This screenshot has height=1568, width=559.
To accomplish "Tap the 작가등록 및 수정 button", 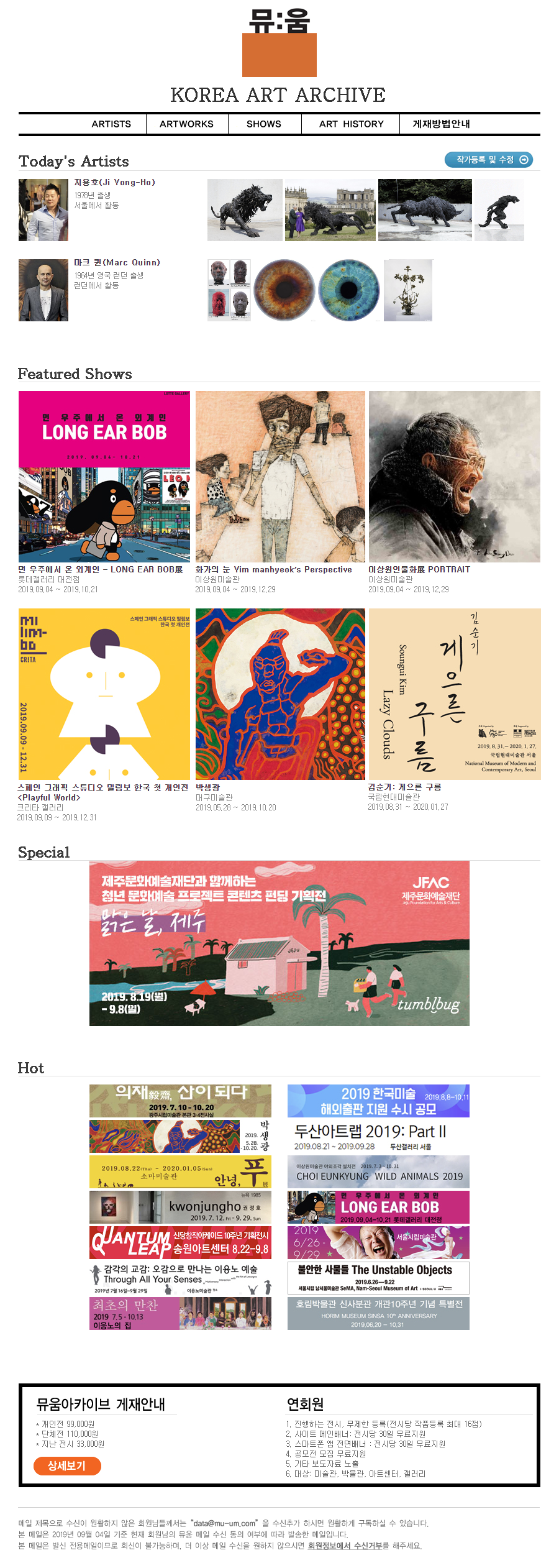I will coord(489,160).
